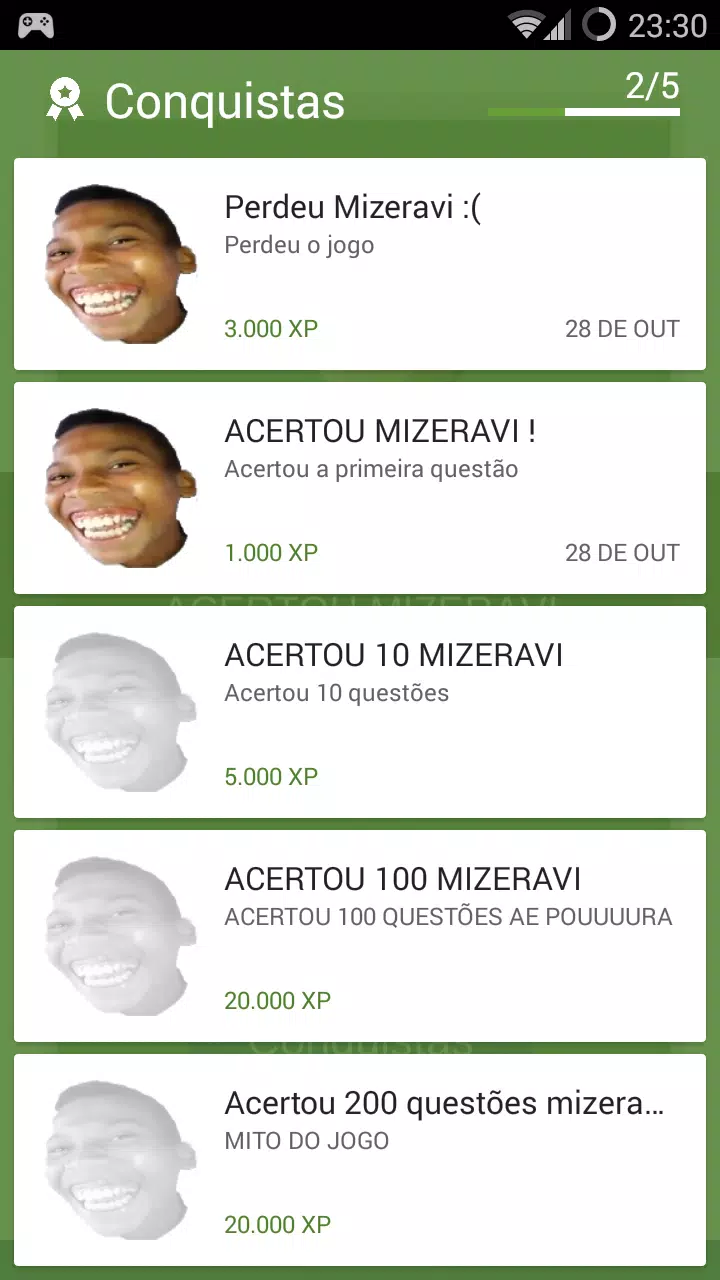Tap the '28 DE OUT' date label
The width and height of the screenshot is (720, 1280).
coord(622,328)
